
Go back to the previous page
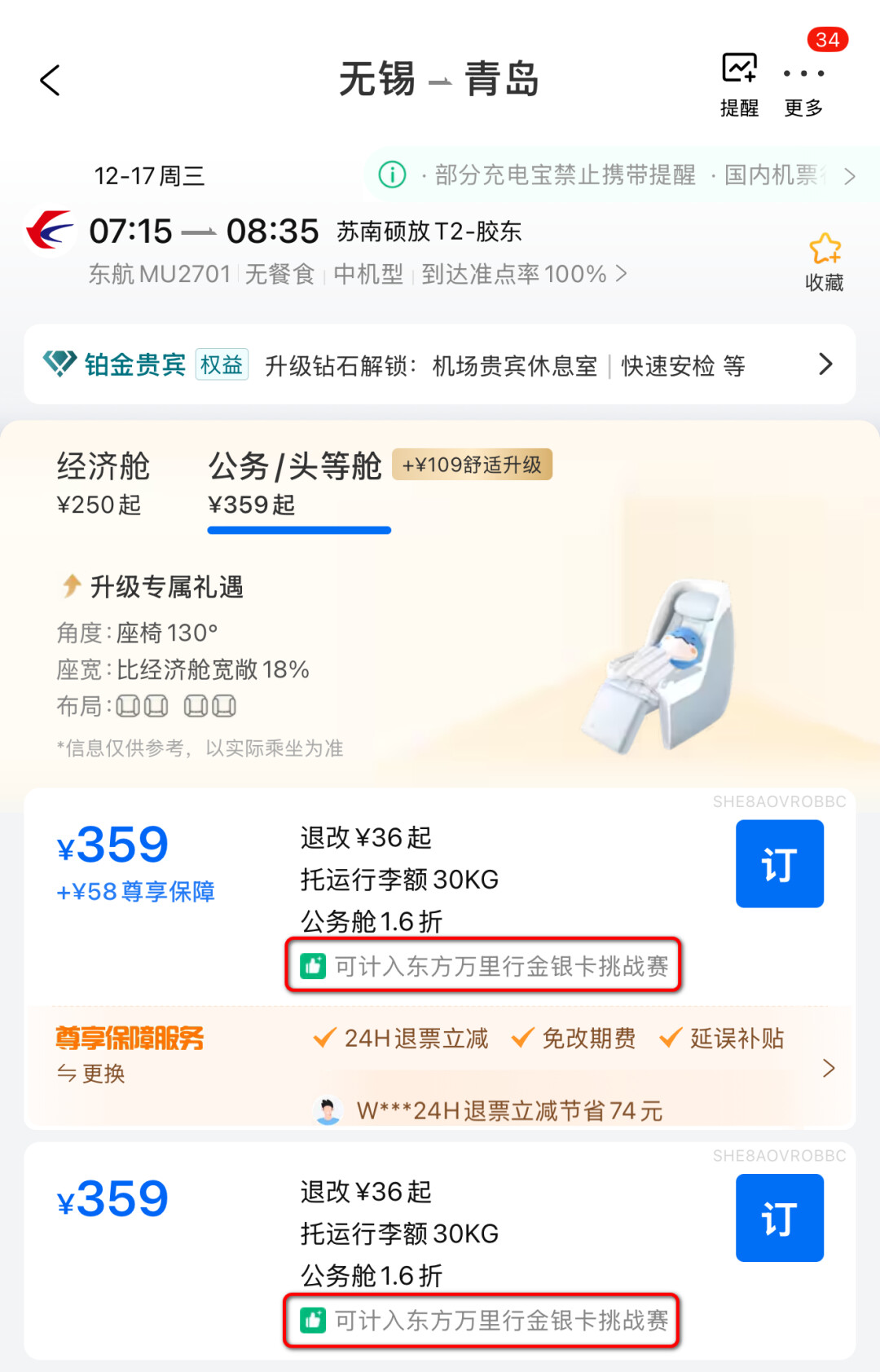click(x=51, y=80)
